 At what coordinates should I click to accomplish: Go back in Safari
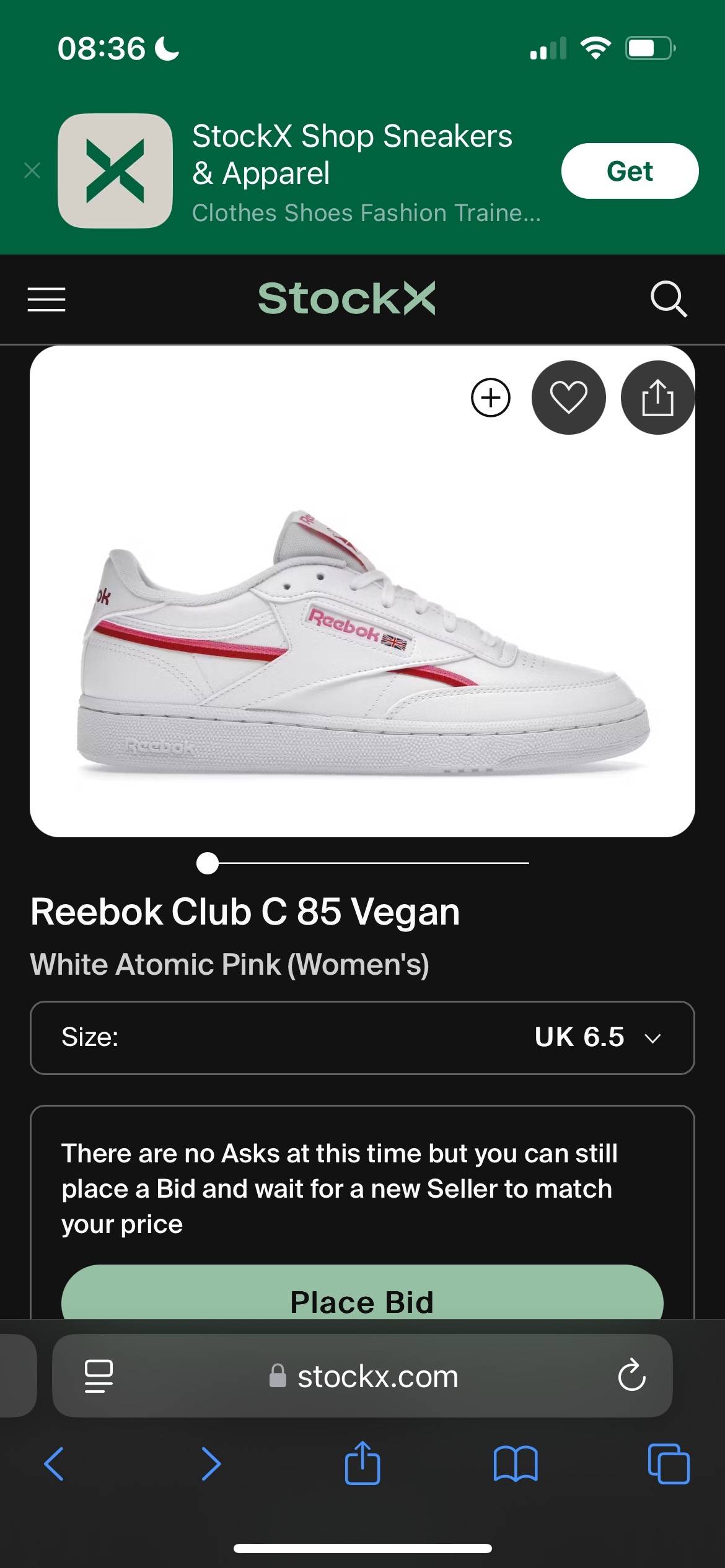pos(54,1464)
